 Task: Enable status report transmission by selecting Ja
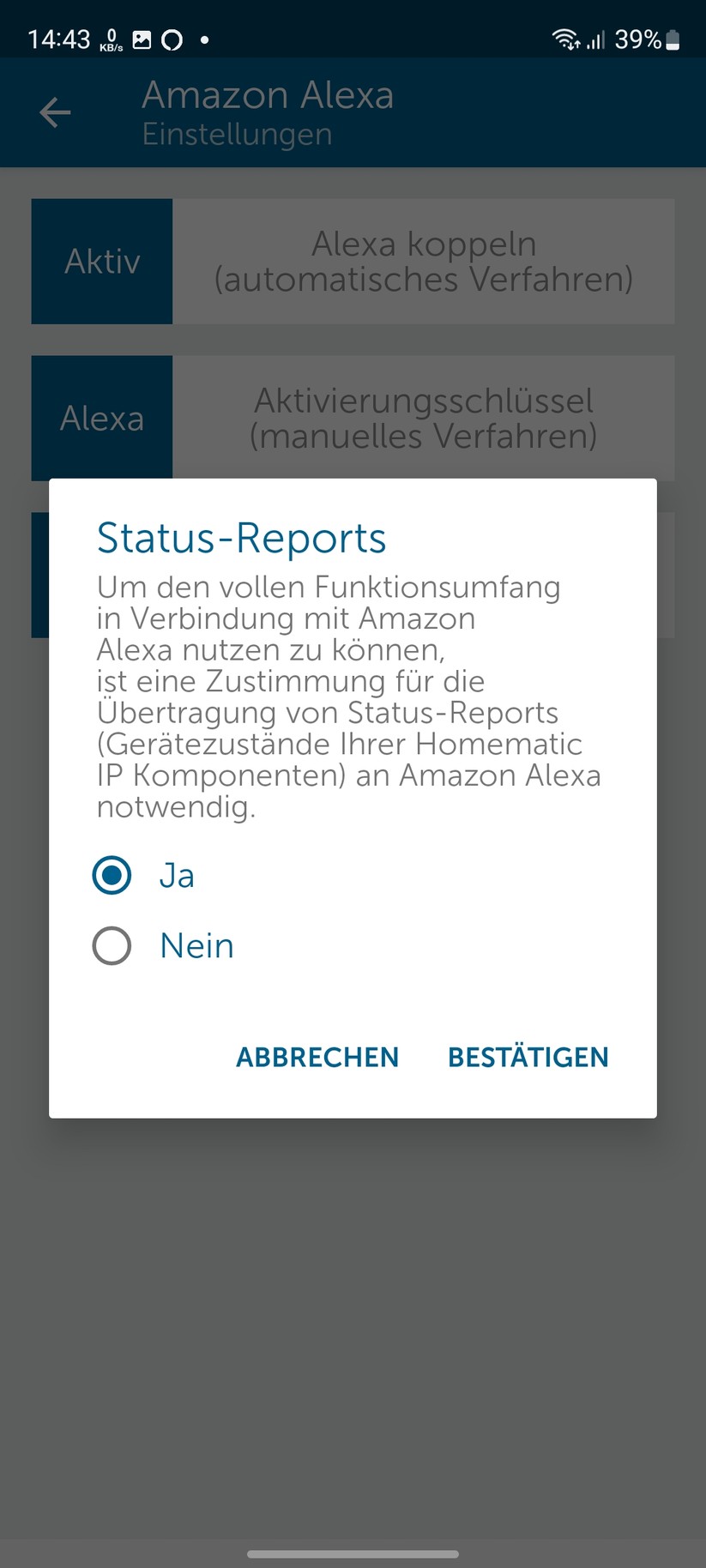tap(111, 875)
